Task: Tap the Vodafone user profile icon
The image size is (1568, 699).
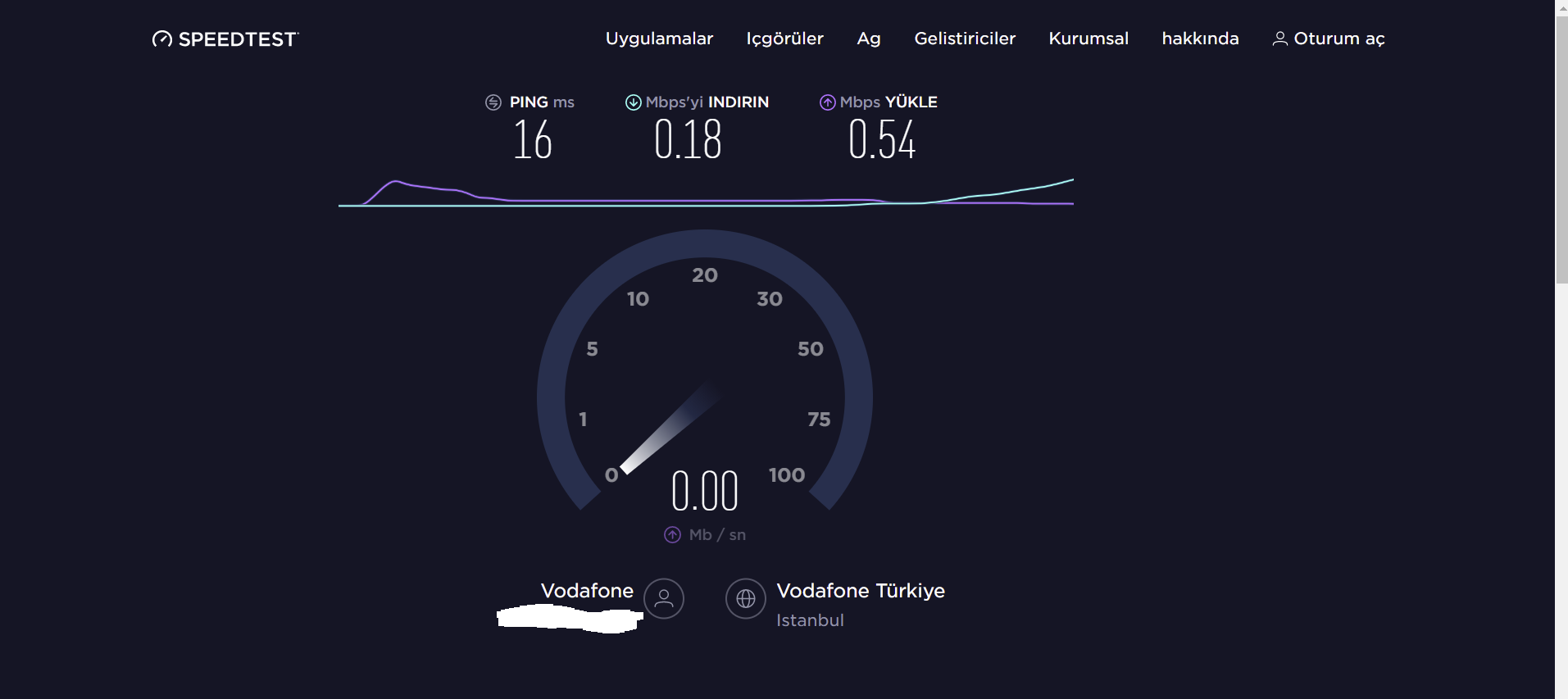Action: pyautogui.click(x=663, y=598)
